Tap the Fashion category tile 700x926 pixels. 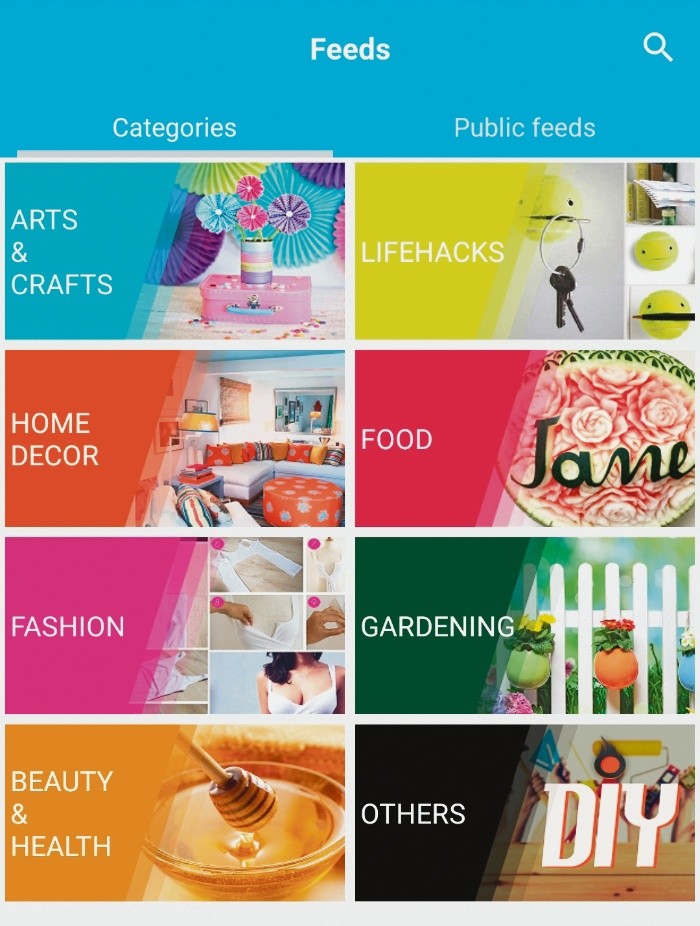tap(175, 625)
